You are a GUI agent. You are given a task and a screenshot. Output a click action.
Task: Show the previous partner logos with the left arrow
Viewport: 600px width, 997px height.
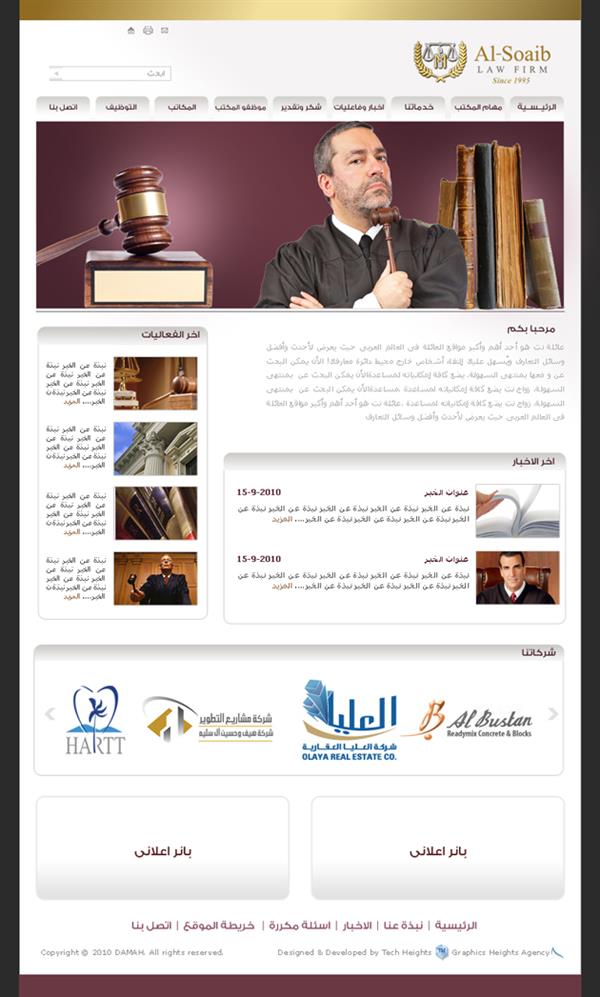click(x=48, y=714)
